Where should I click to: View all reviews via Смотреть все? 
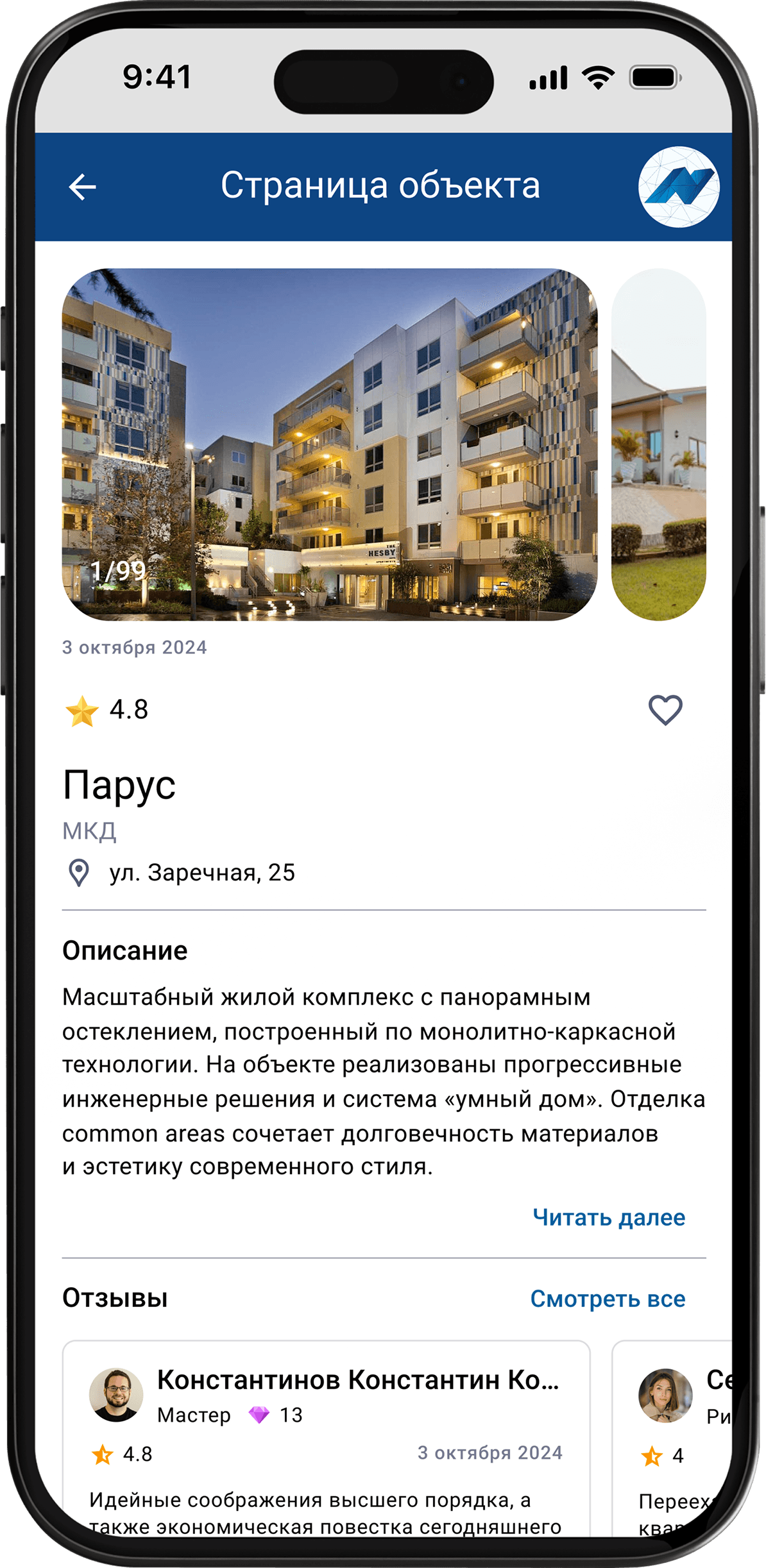pyautogui.click(x=608, y=1299)
